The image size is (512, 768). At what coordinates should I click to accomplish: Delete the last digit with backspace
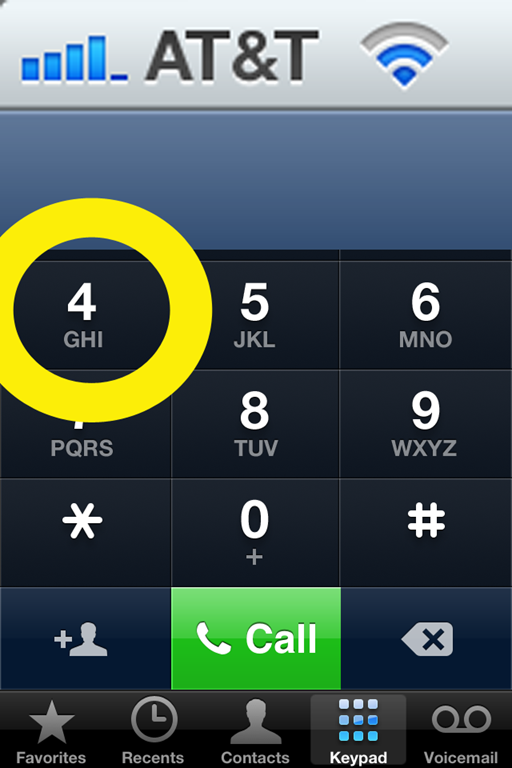click(x=426, y=638)
